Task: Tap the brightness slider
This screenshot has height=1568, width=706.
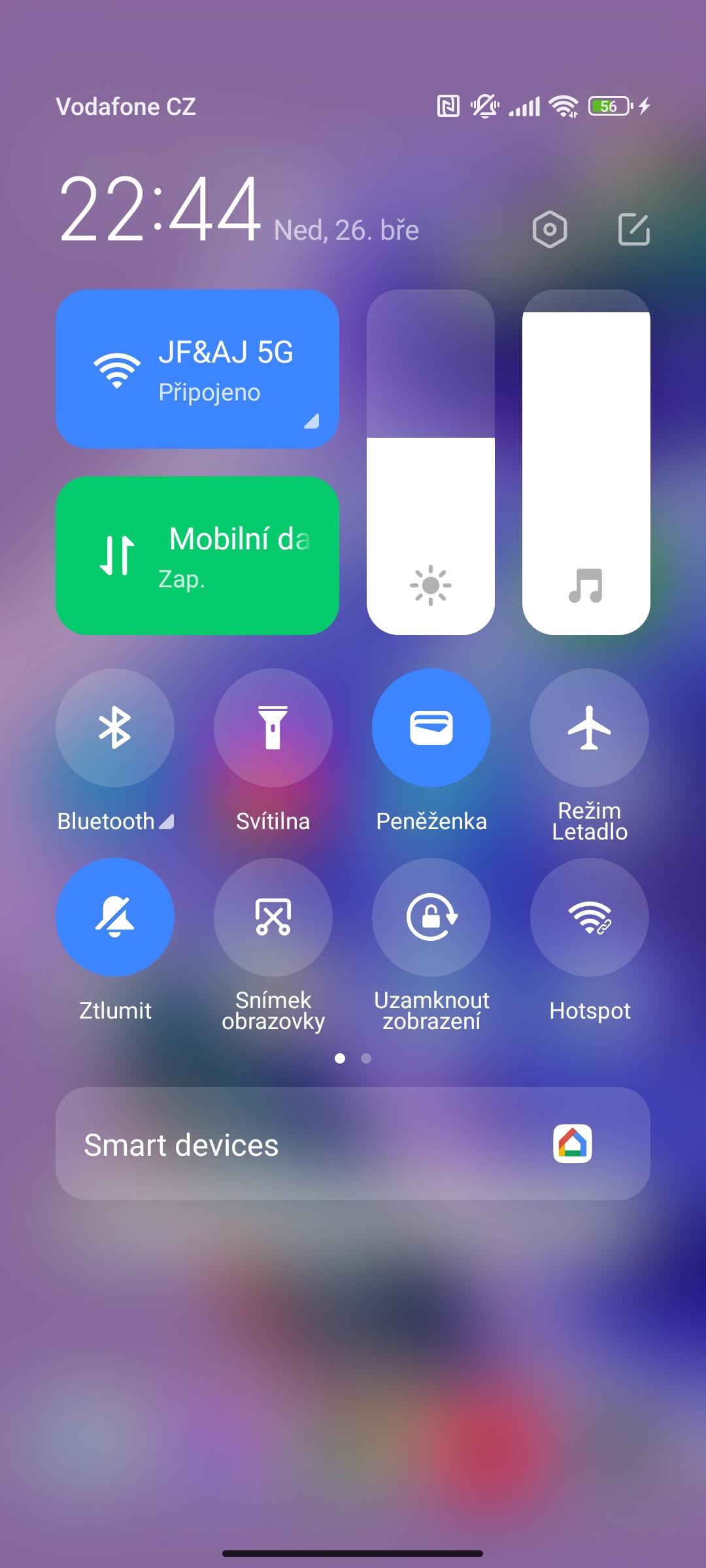Action: [431, 462]
